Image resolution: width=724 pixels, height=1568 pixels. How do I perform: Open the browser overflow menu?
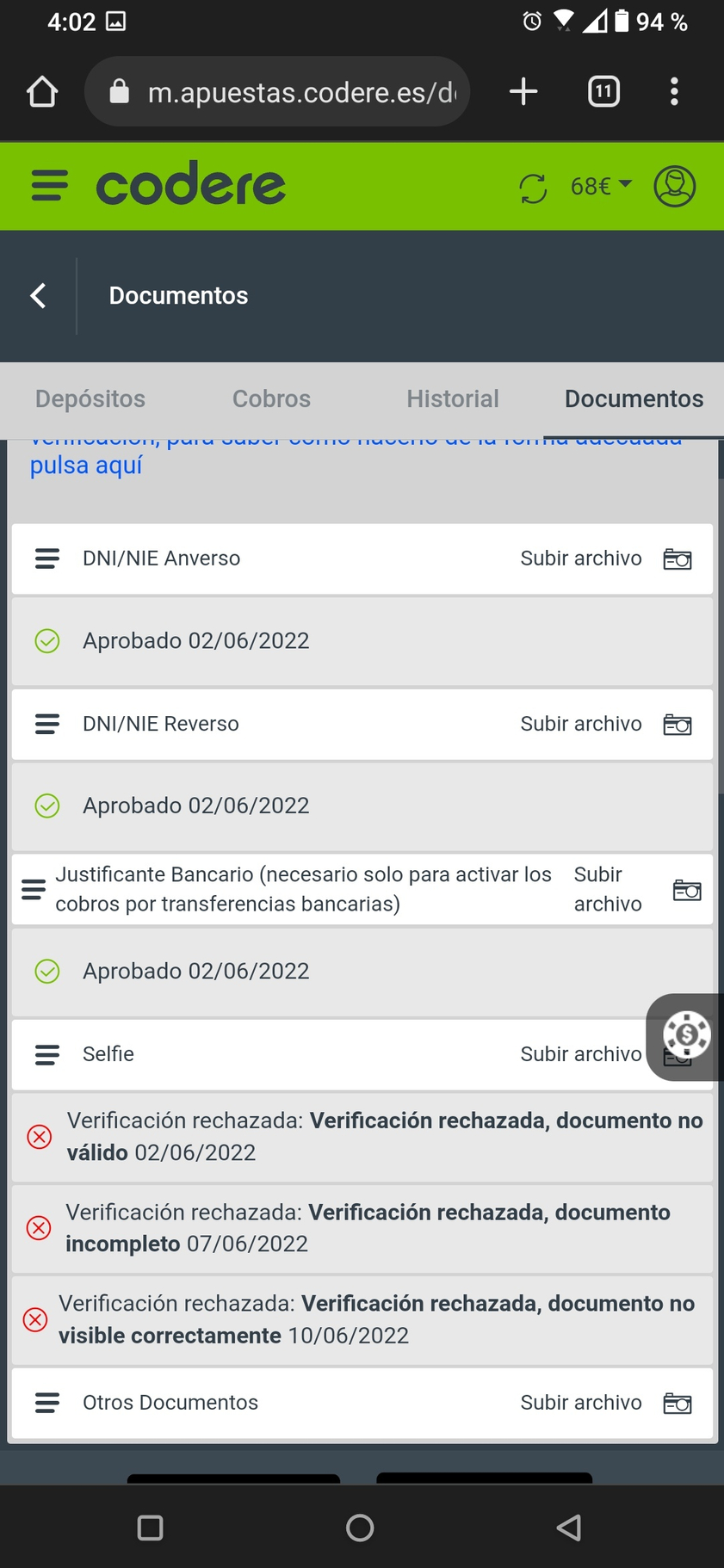(674, 91)
